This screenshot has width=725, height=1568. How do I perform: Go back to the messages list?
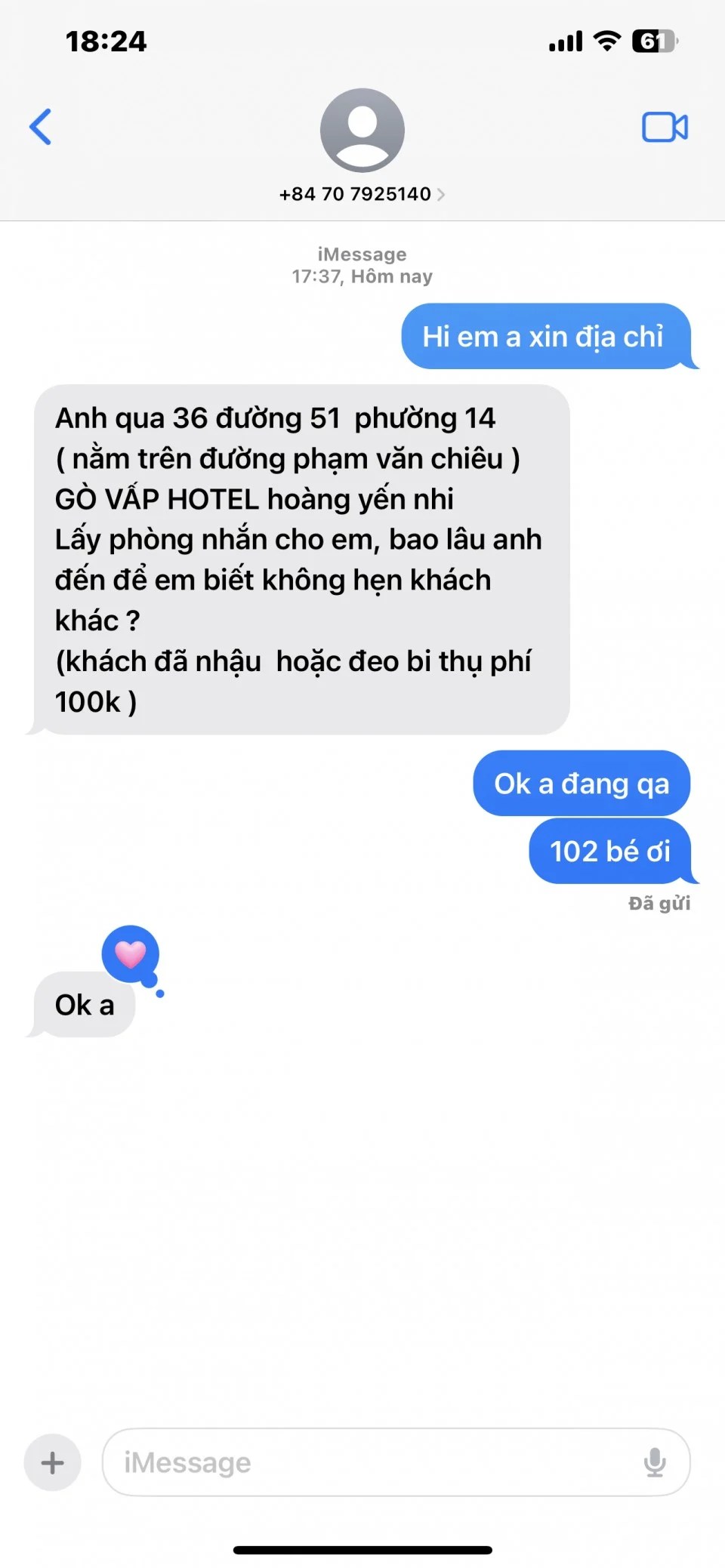pyautogui.click(x=41, y=127)
